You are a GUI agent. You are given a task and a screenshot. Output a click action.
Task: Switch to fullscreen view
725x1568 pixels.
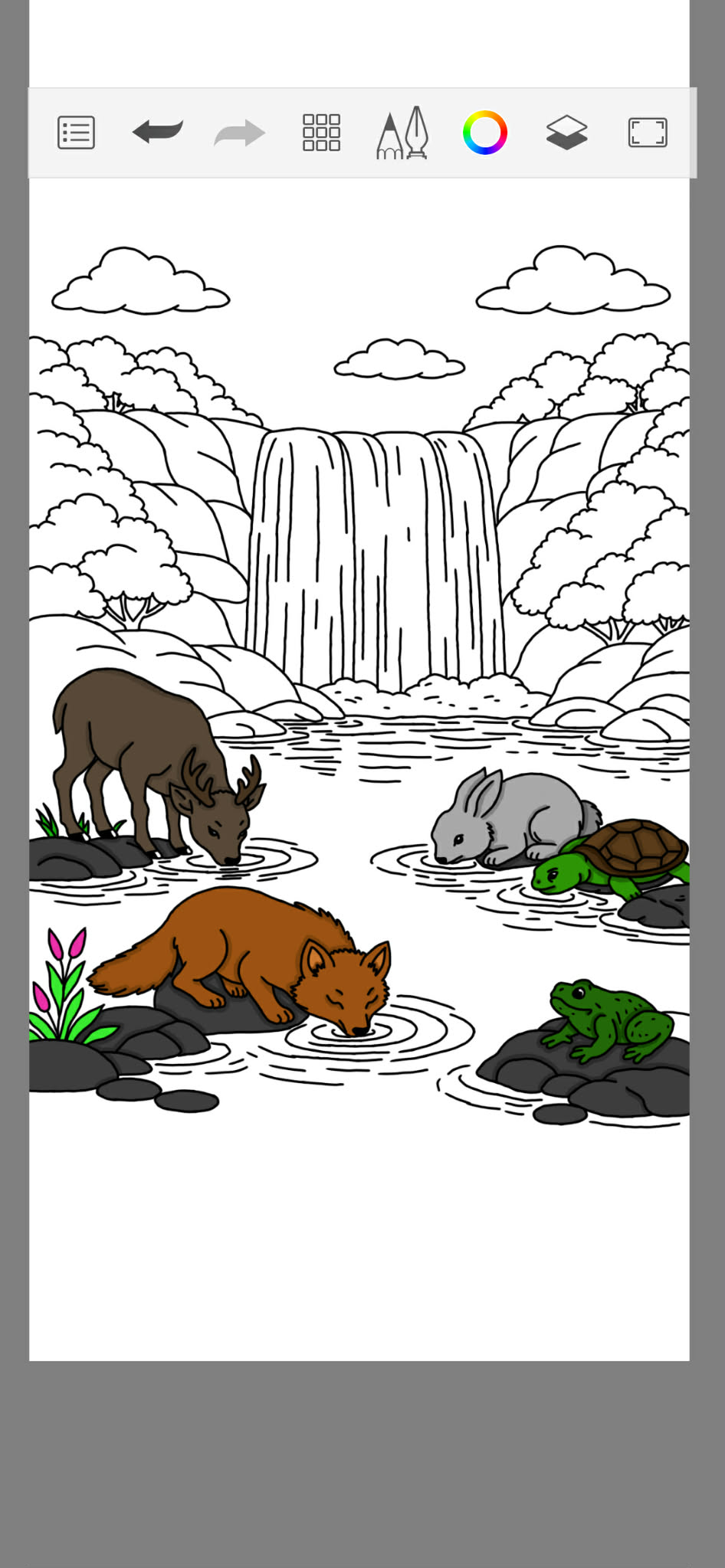click(648, 133)
